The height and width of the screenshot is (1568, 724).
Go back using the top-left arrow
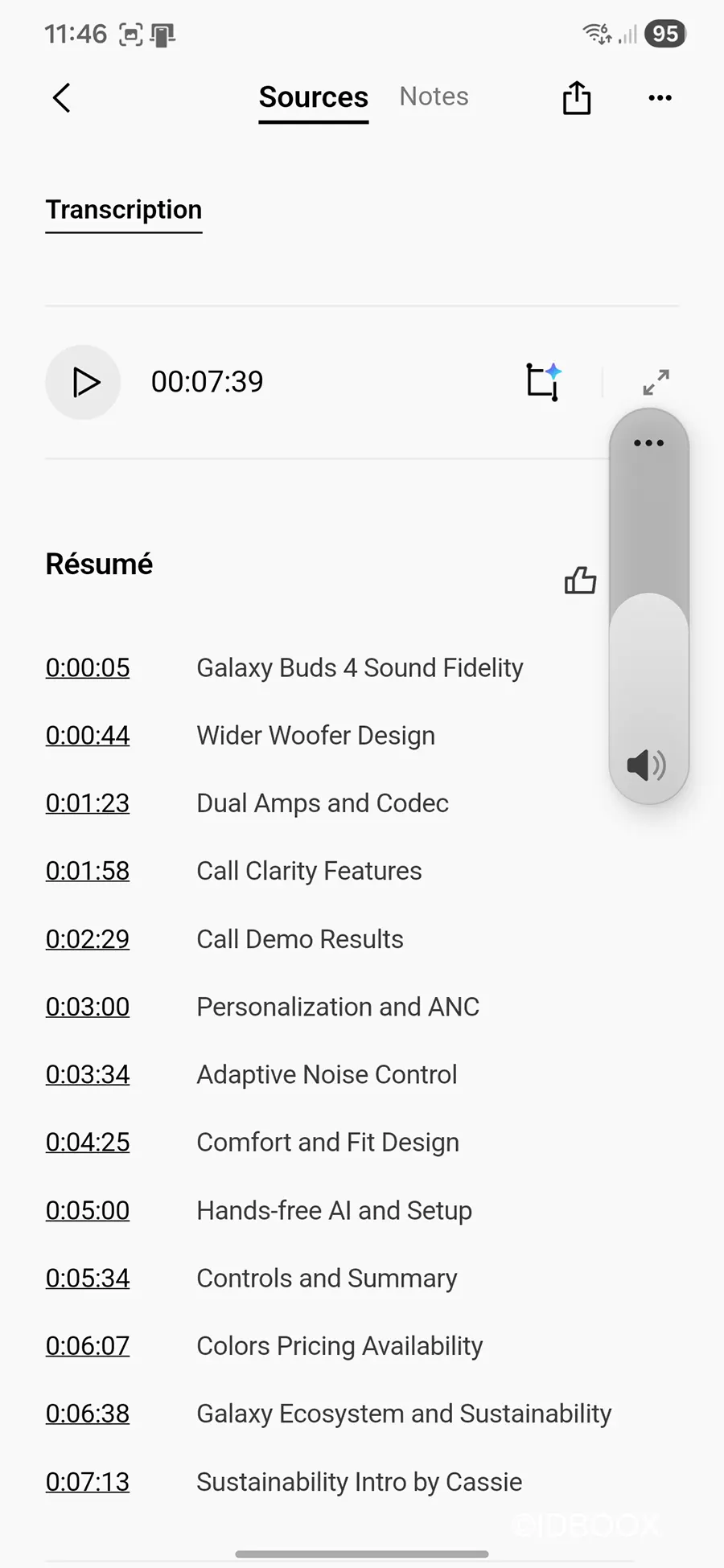62,98
